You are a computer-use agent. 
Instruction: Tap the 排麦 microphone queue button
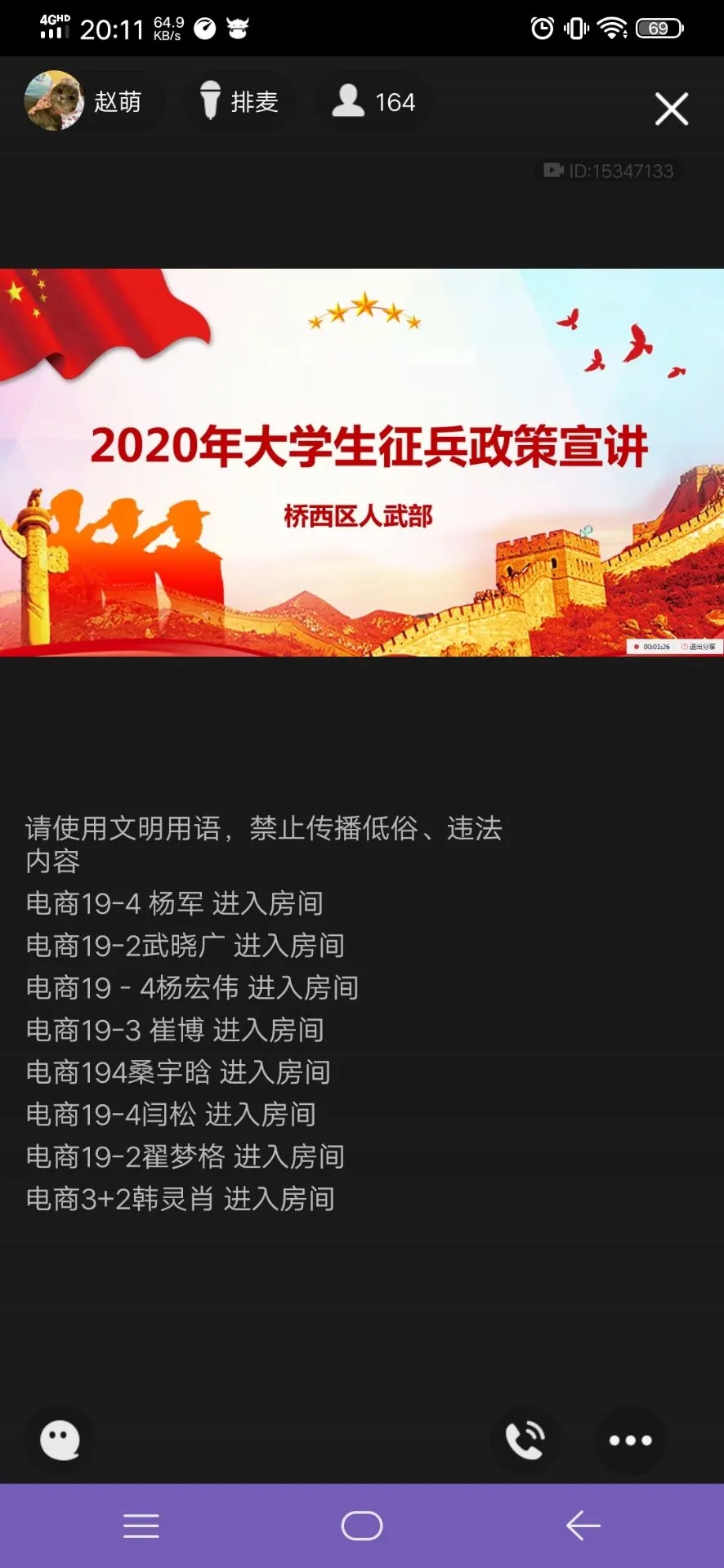click(x=239, y=102)
